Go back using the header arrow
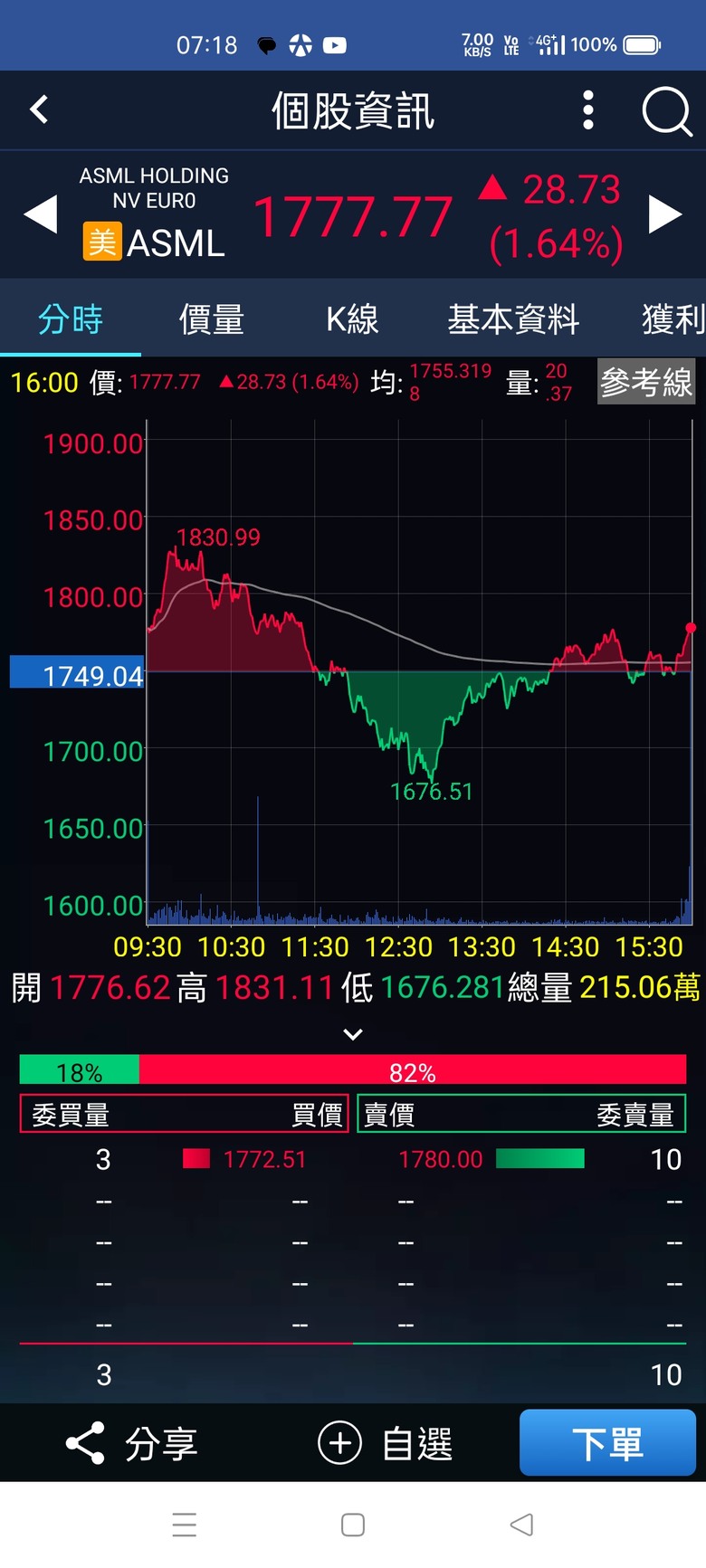The height and width of the screenshot is (1568, 706). [39, 110]
